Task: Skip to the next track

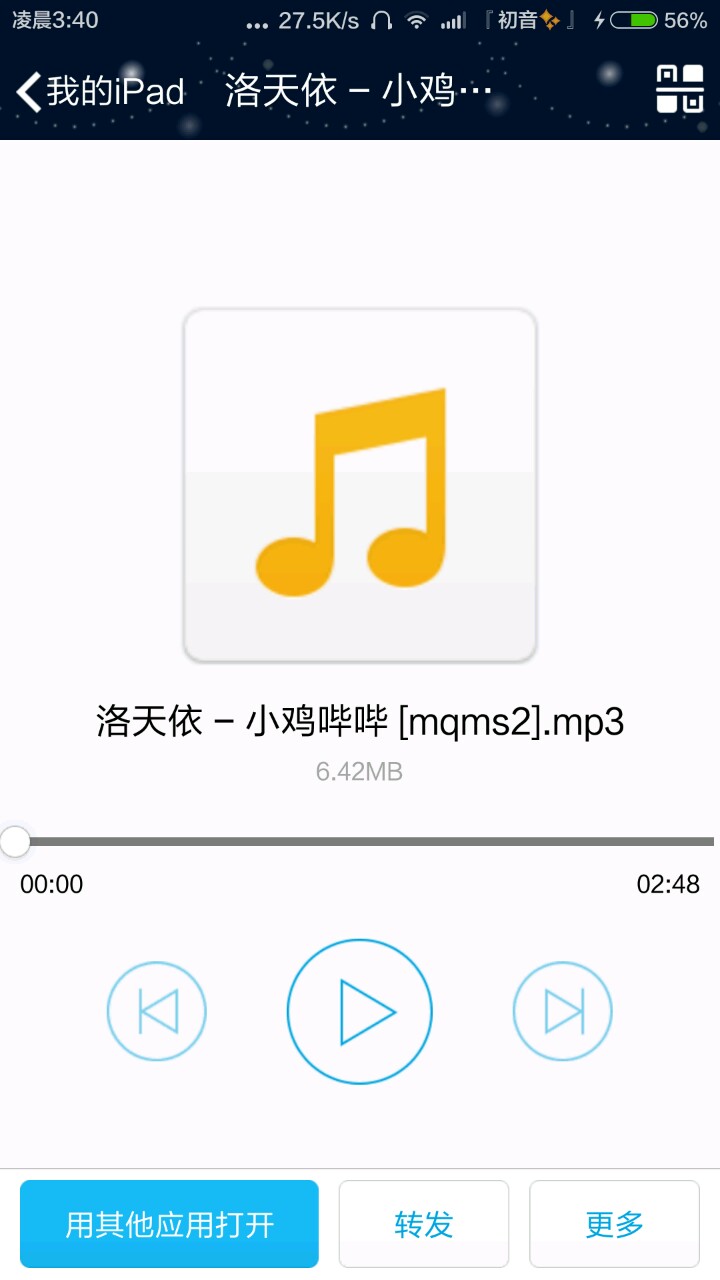Action: pos(563,1012)
